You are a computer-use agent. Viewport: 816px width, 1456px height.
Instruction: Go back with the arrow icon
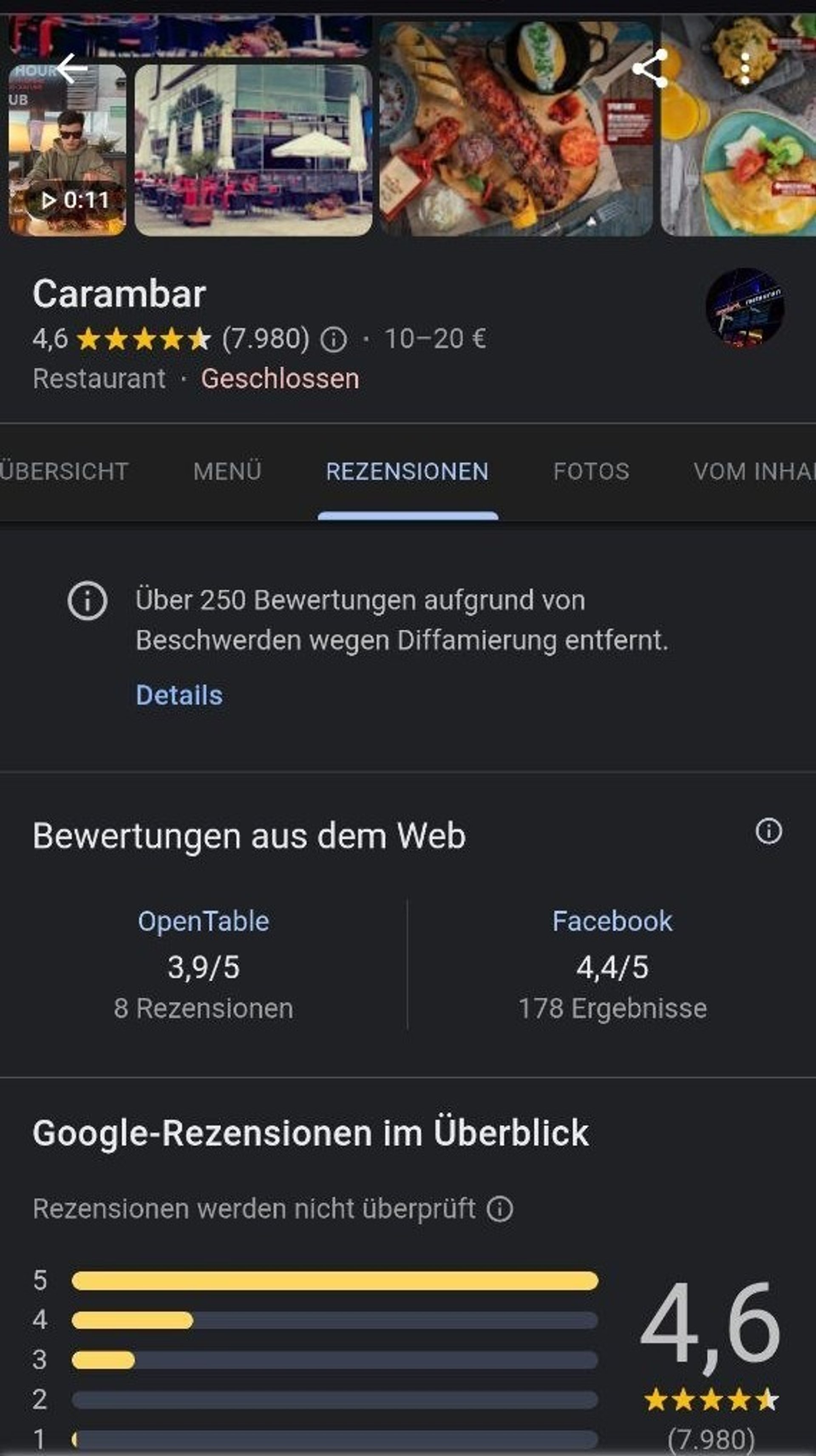coord(72,68)
